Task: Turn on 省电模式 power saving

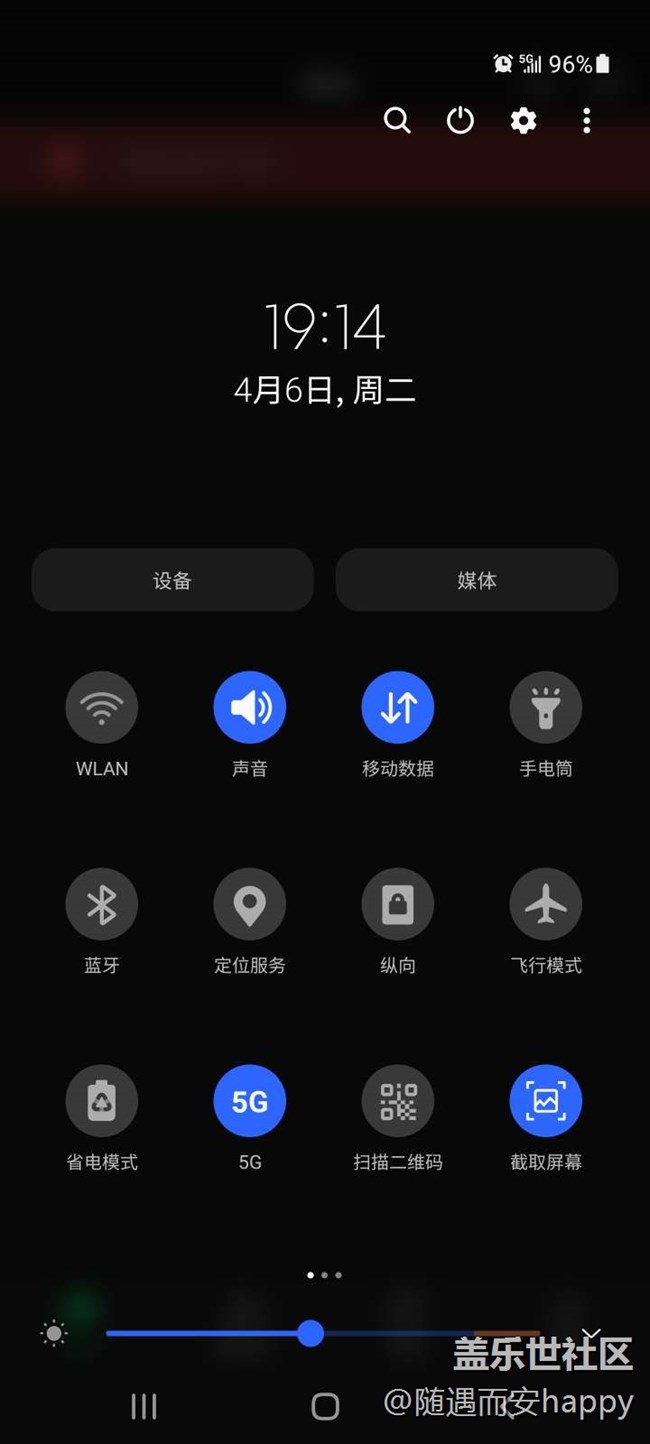Action: (102, 1102)
